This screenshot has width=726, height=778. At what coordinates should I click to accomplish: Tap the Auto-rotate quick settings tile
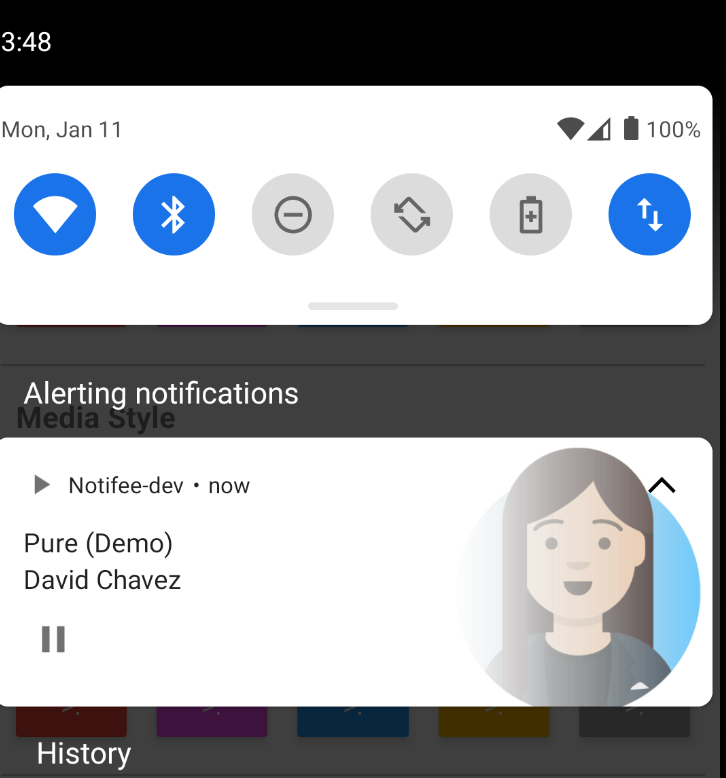[411, 213]
